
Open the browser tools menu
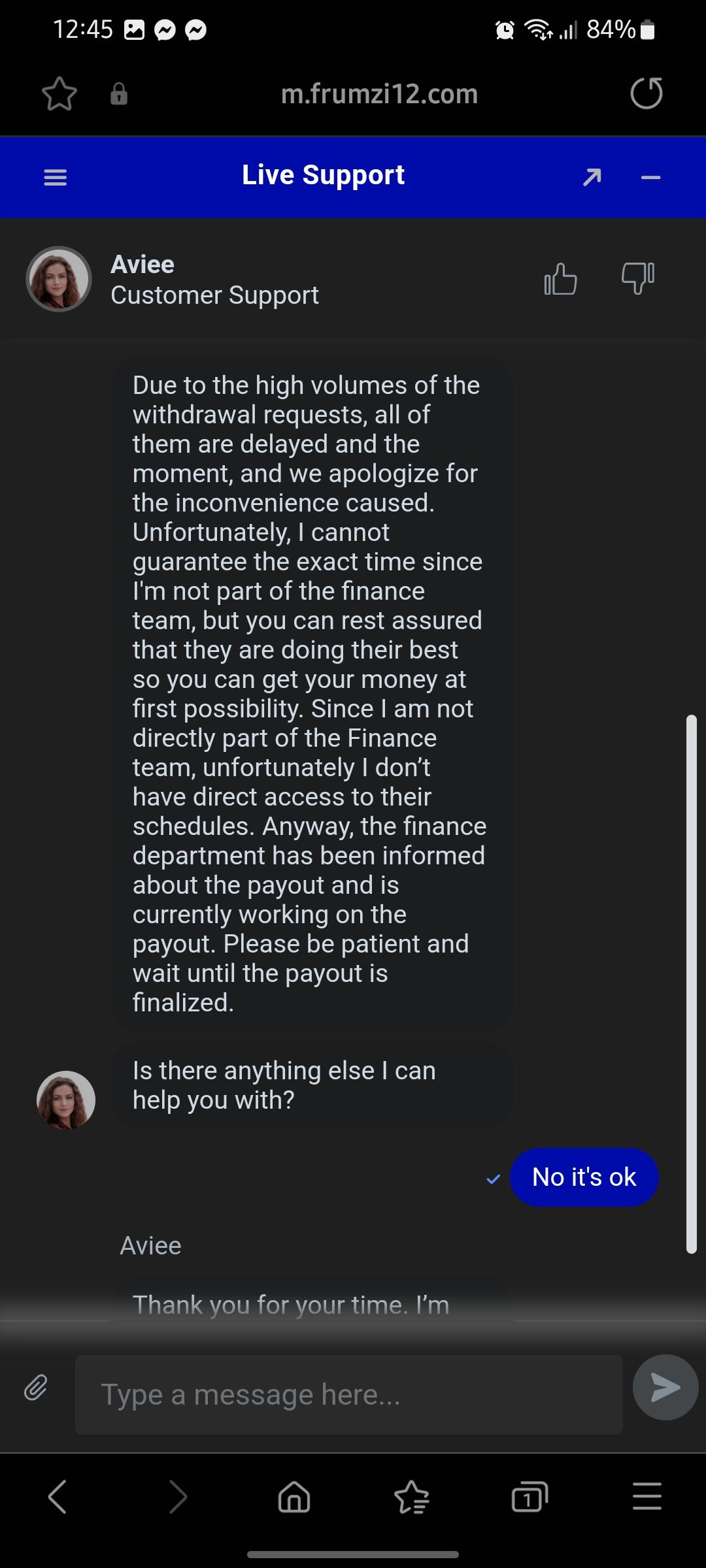[x=647, y=1497]
